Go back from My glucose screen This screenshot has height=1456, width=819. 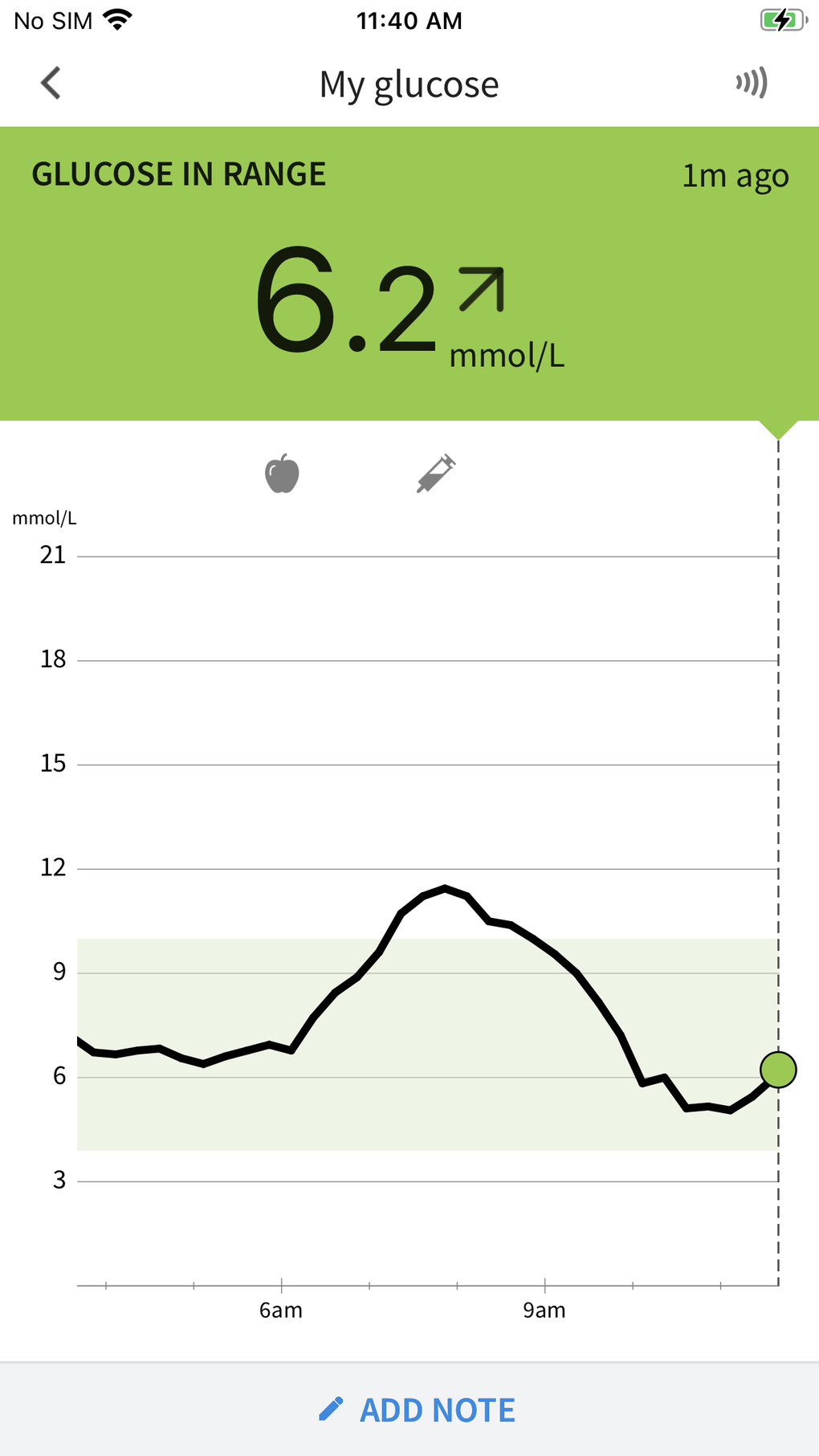tap(51, 83)
